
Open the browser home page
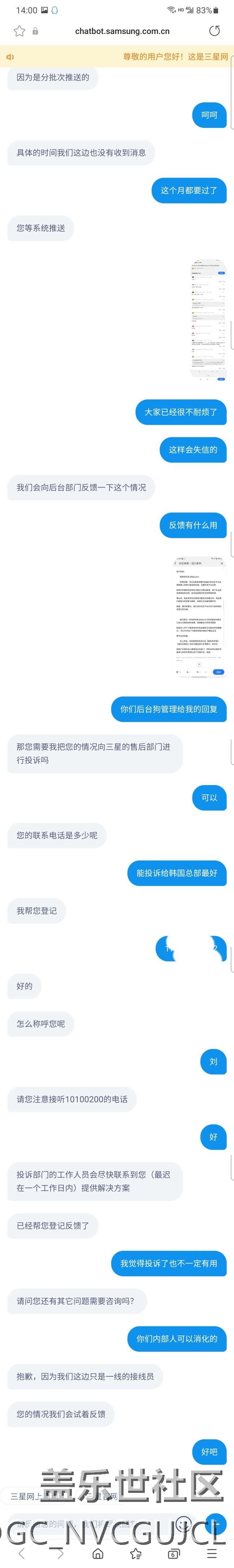pyautogui.click(x=97, y=1554)
